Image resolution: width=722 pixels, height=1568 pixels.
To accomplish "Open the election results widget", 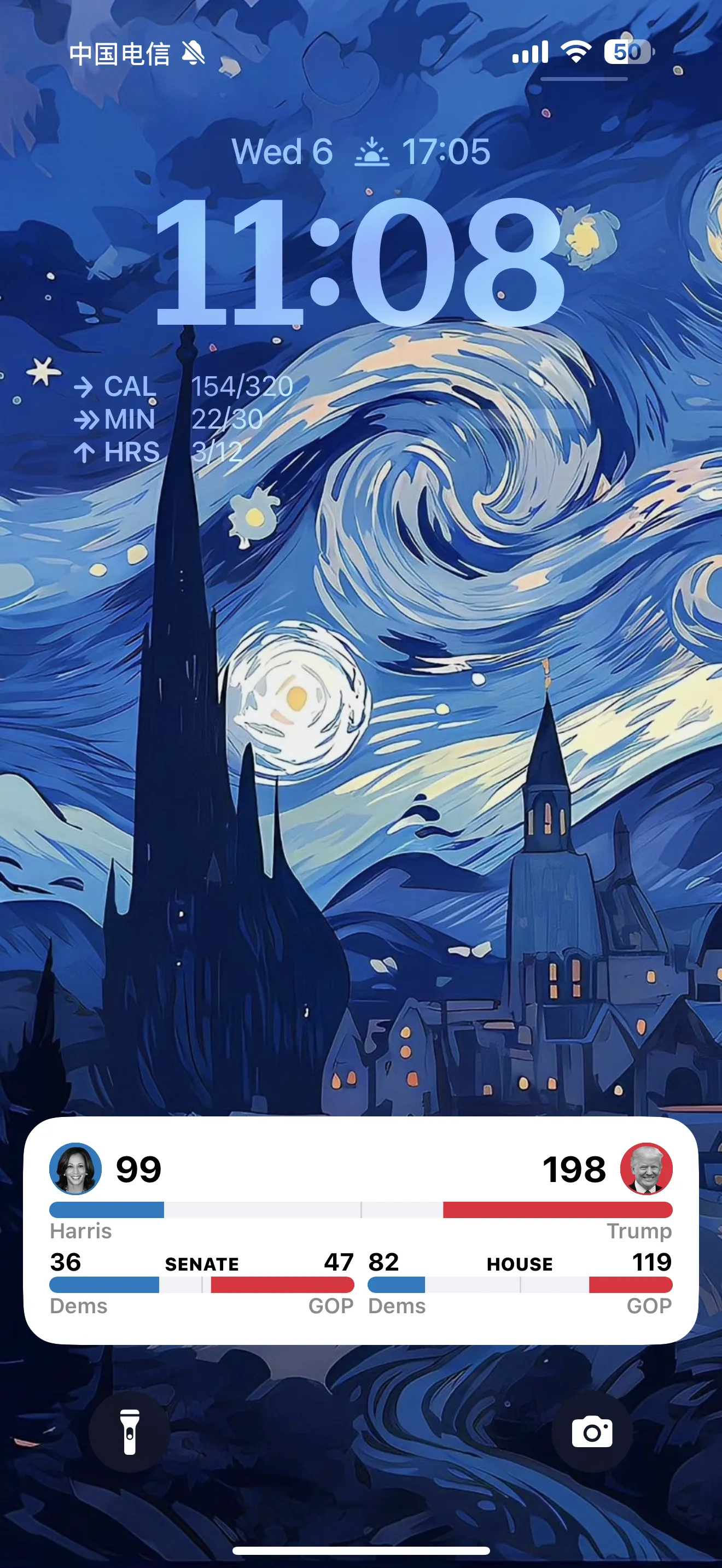I will pos(361,1236).
